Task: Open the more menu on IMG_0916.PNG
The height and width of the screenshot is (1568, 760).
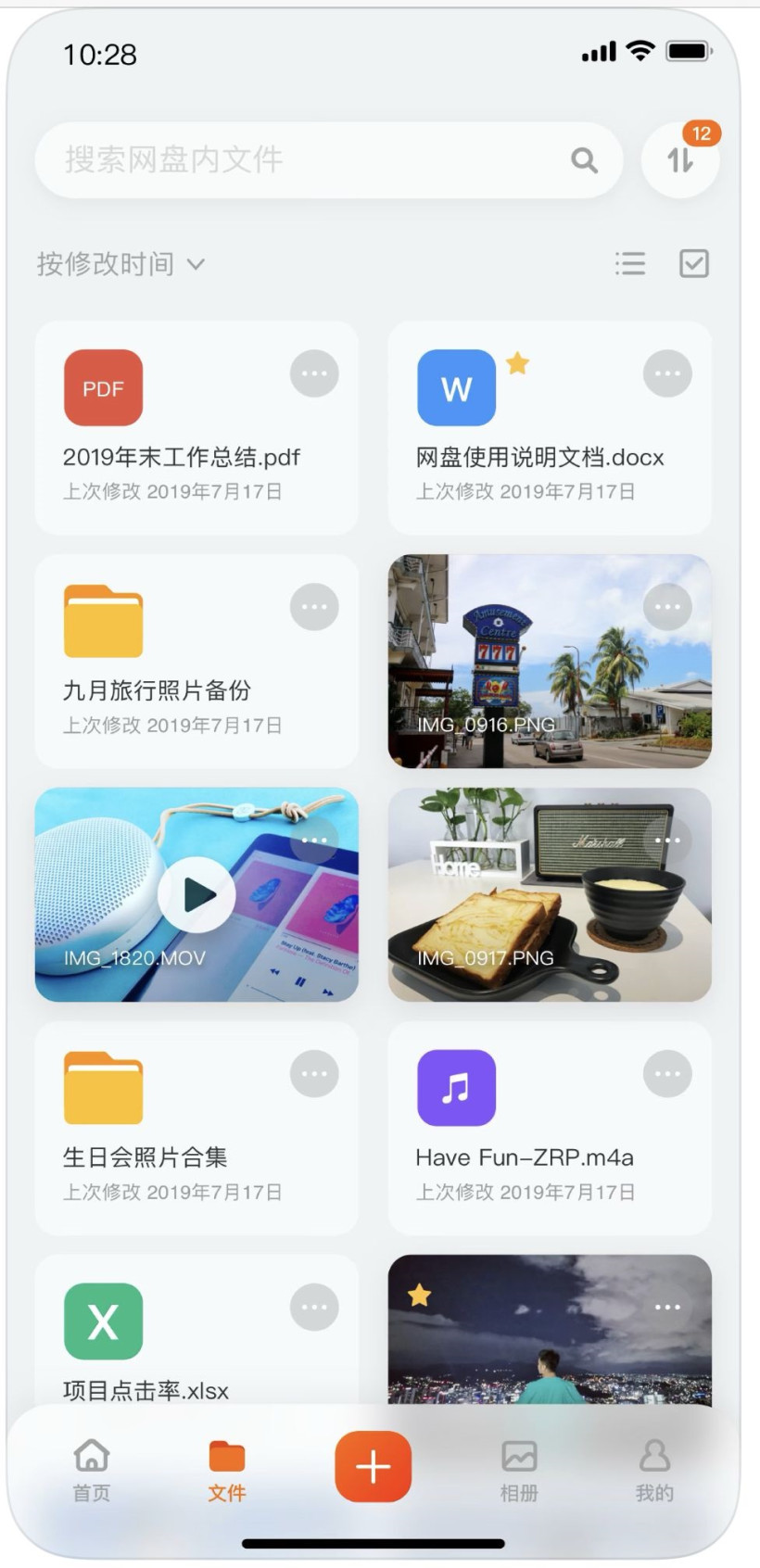Action: pyautogui.click(x=667, y=607)
